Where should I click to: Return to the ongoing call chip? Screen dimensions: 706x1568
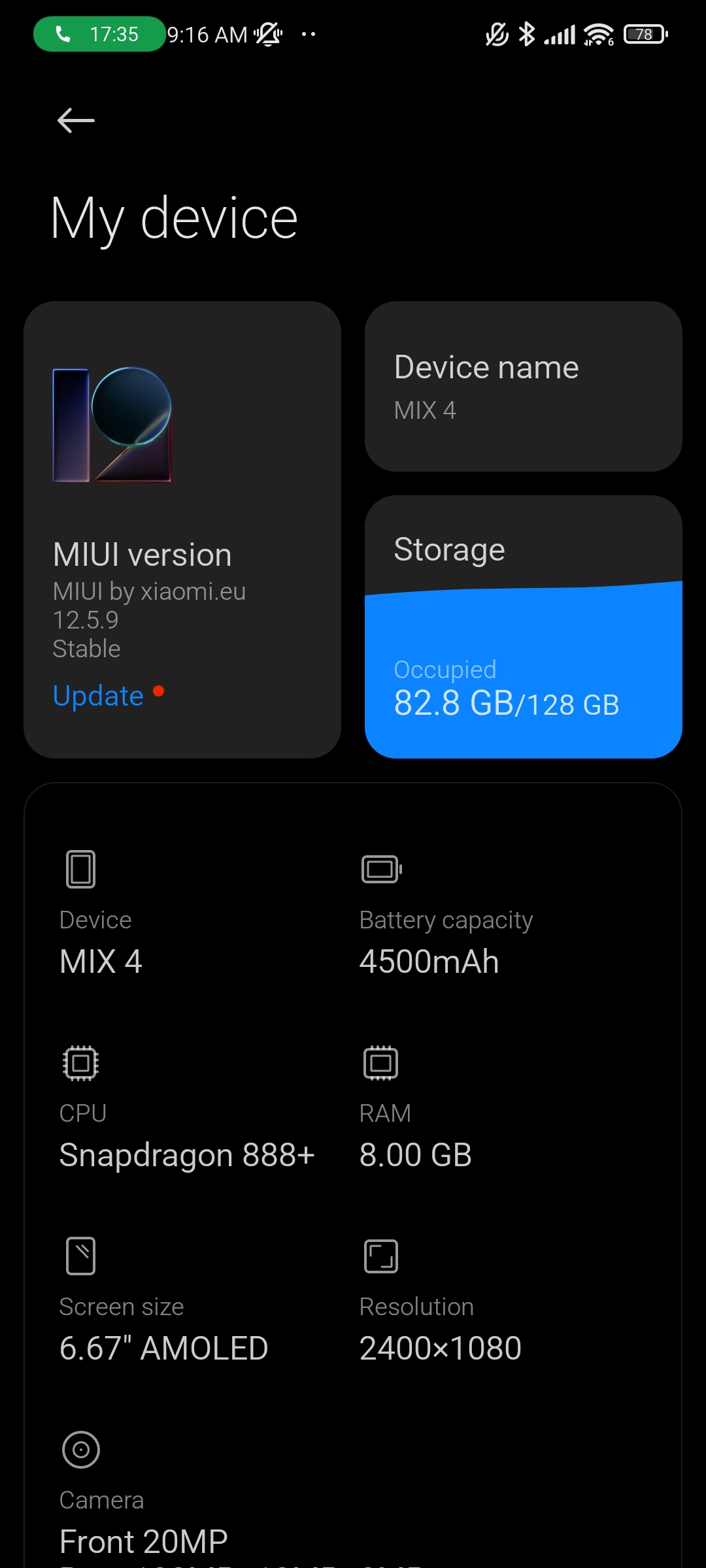(x=98, y=34)
